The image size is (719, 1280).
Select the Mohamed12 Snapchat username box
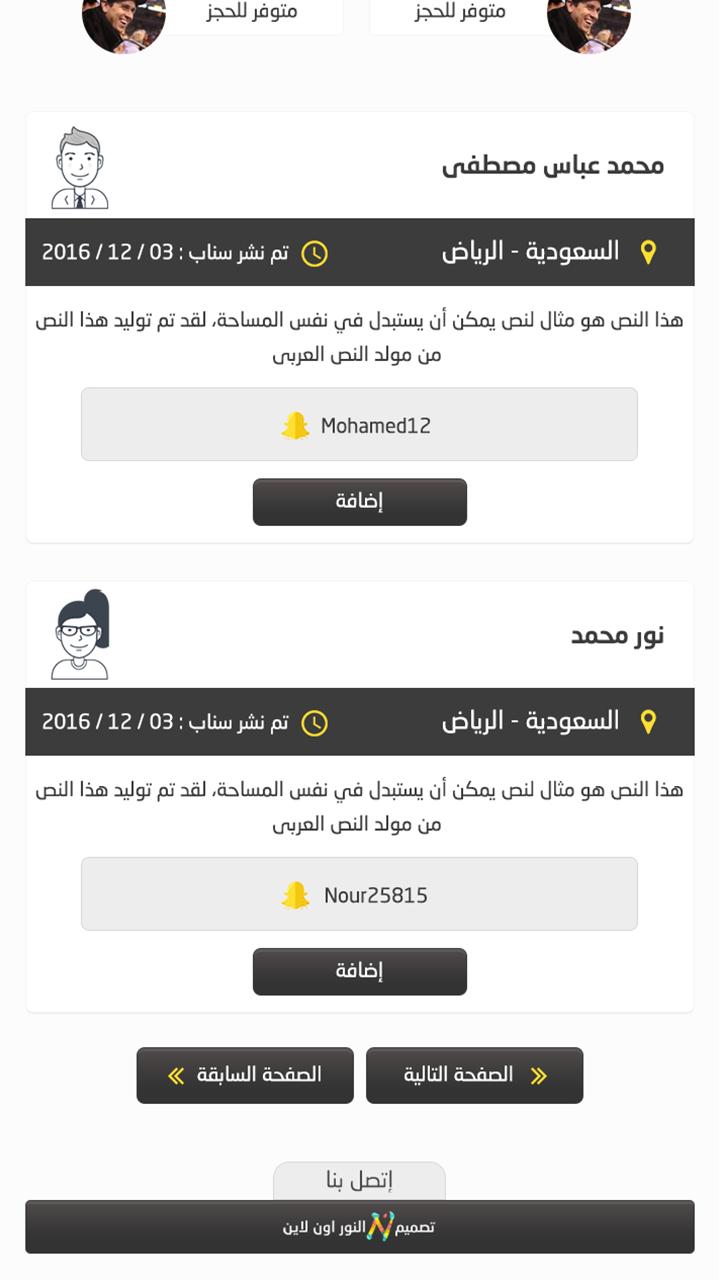tap(359, 425)
